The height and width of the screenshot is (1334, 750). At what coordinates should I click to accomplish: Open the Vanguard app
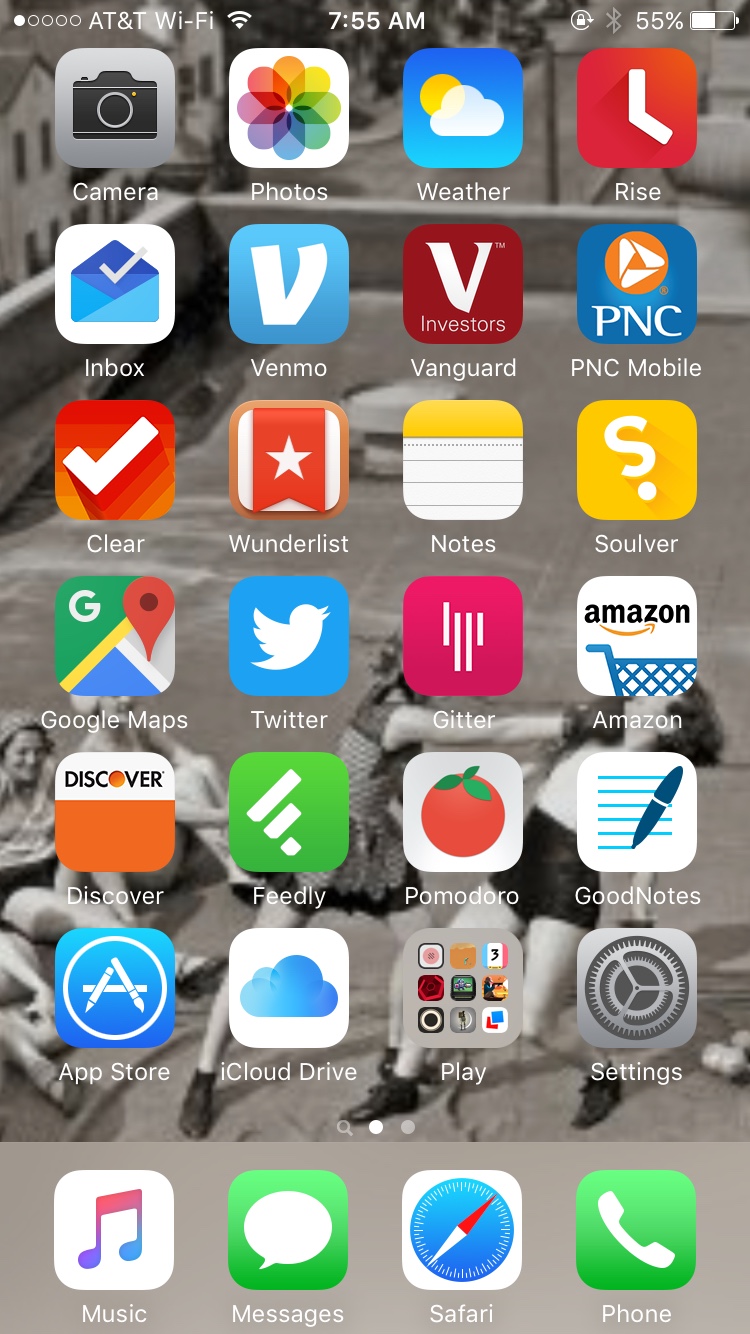point(463,284)
